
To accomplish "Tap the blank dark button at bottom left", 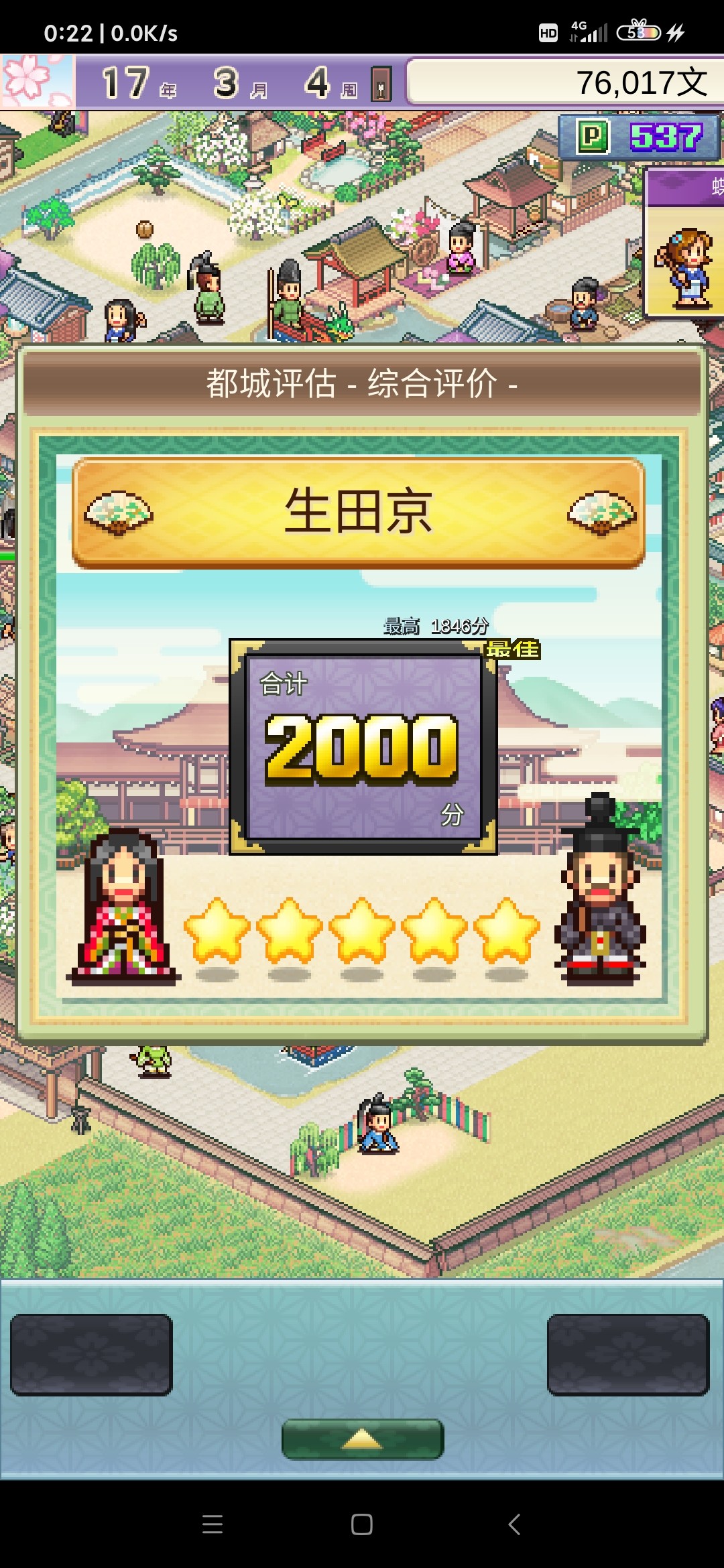I will (91, 1355).
